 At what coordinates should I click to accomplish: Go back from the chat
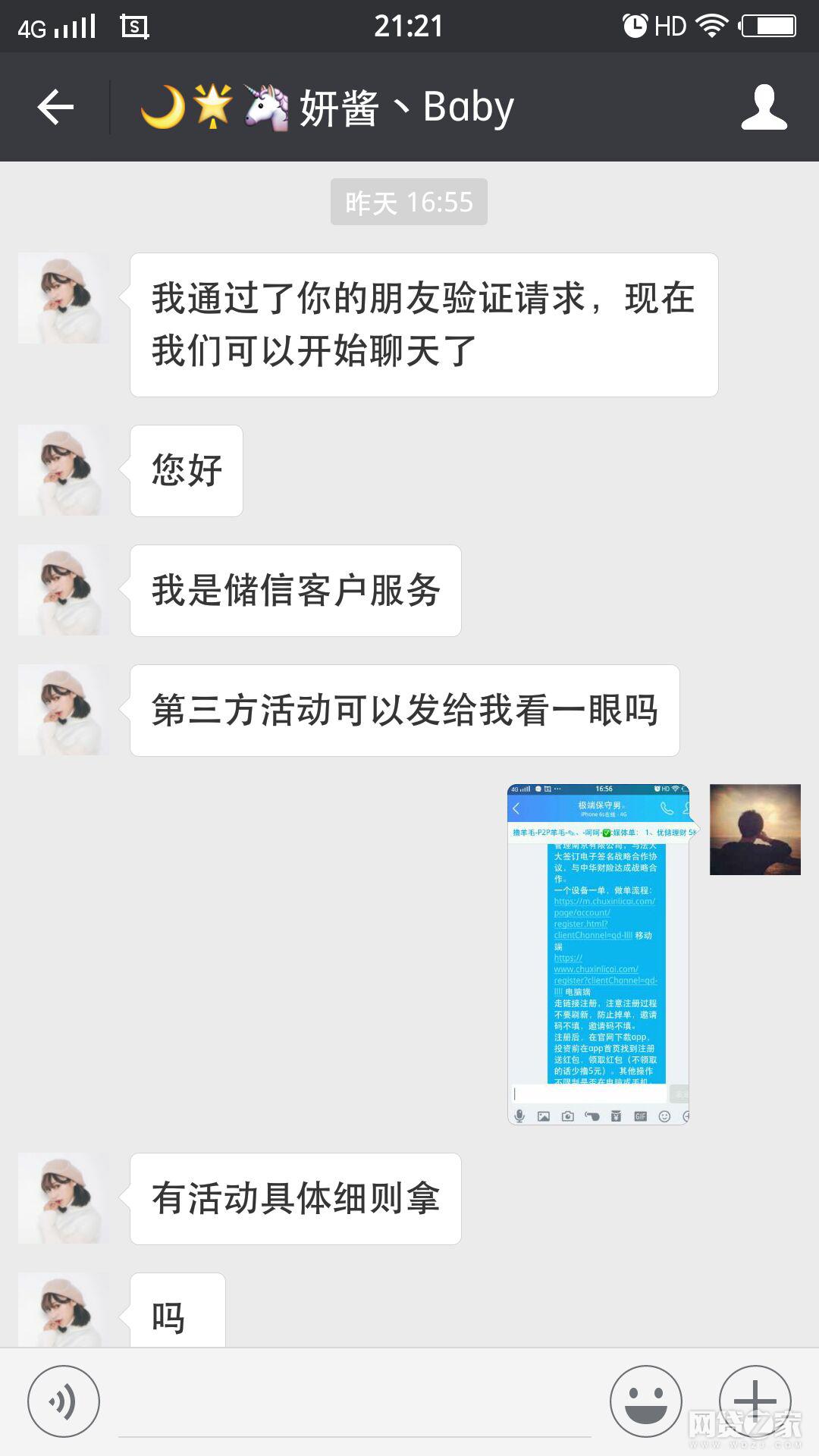pos(55,107)
